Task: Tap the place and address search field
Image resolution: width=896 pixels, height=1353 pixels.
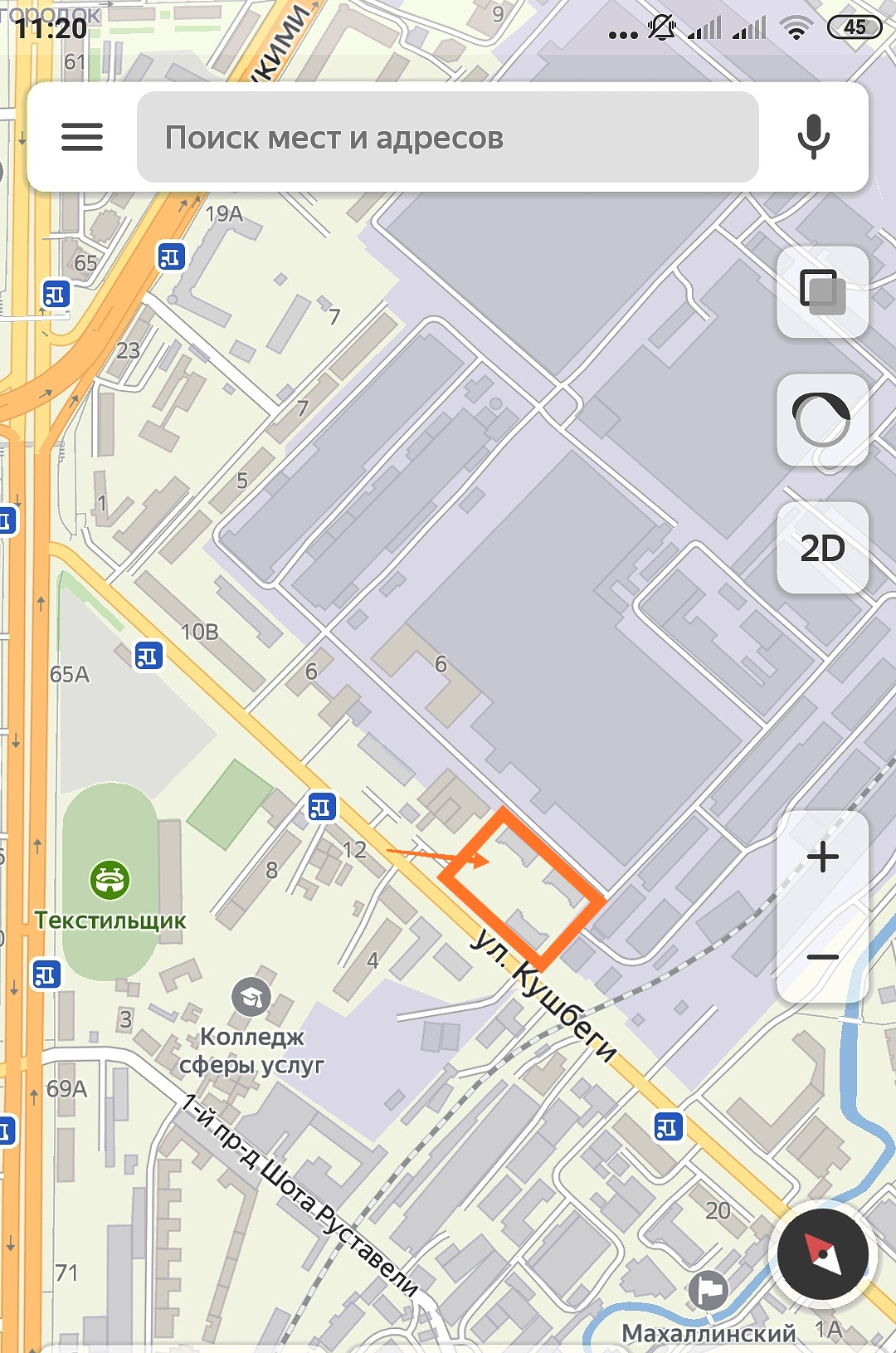Action: tap(448, 137)
